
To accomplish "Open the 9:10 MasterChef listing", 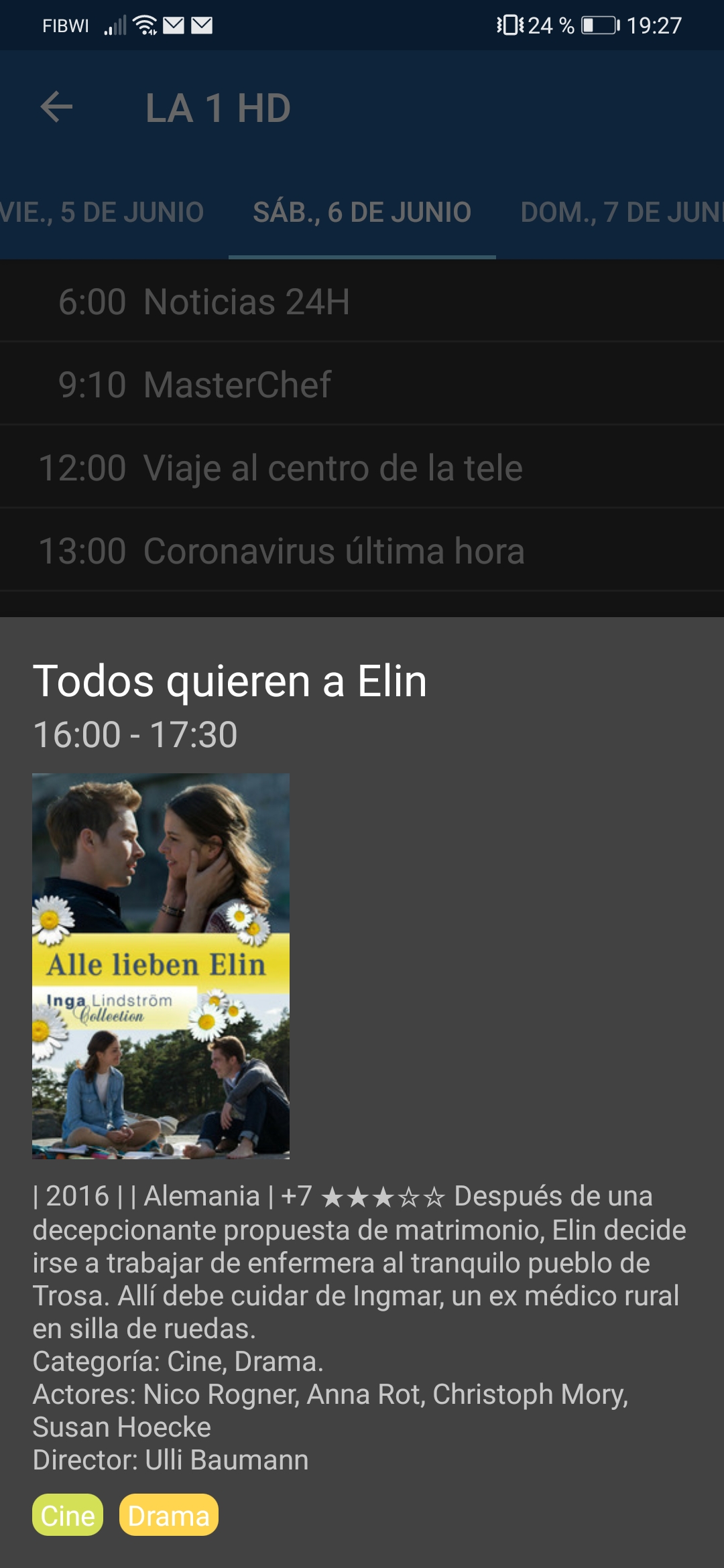I will [362, 385].
